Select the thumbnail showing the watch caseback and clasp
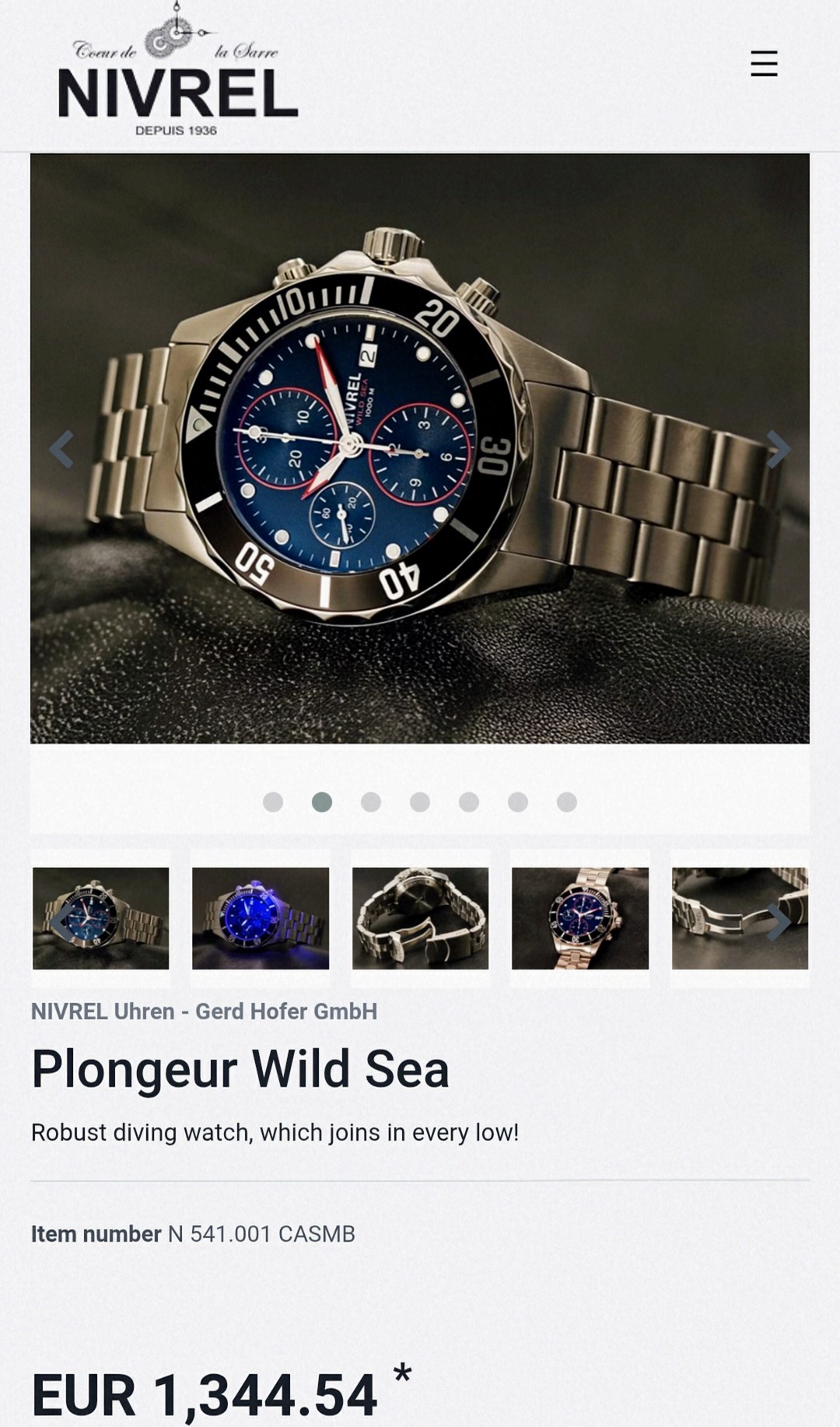840x1427 pixels. pos(420,918)
